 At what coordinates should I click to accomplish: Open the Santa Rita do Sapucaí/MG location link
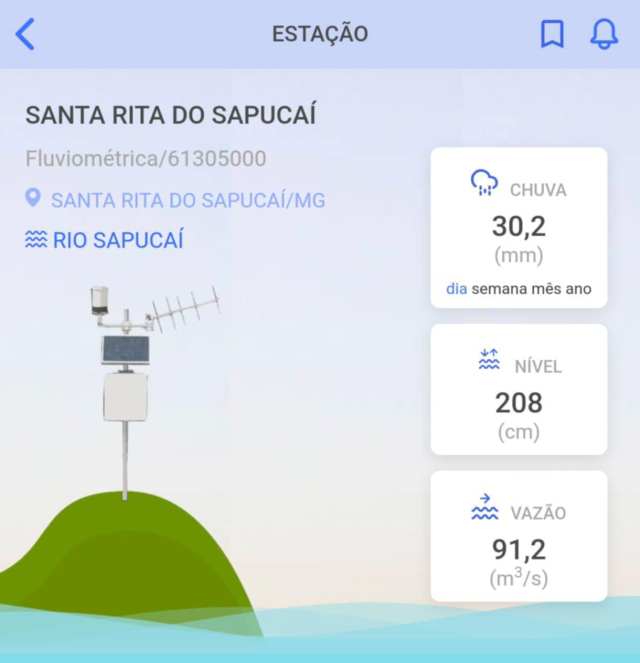188,200
